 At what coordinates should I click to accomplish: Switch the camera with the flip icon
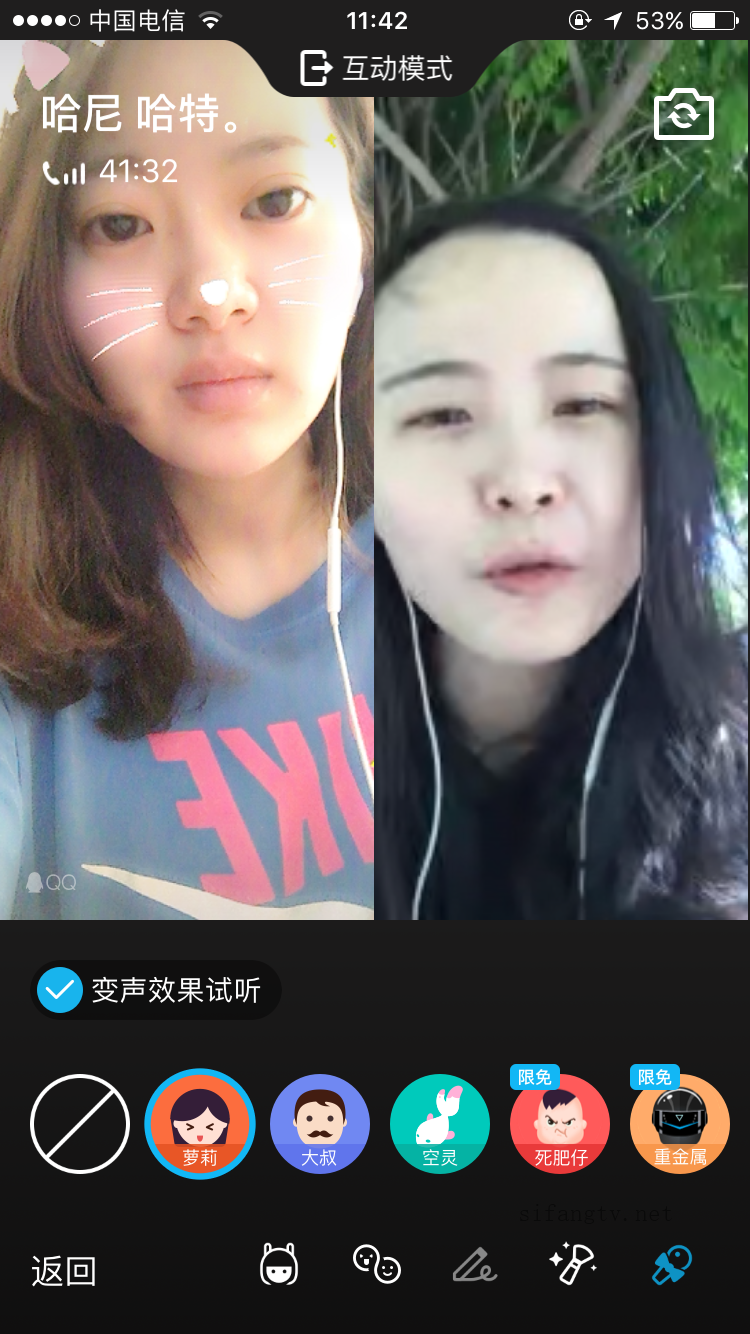tap(684, 114)
